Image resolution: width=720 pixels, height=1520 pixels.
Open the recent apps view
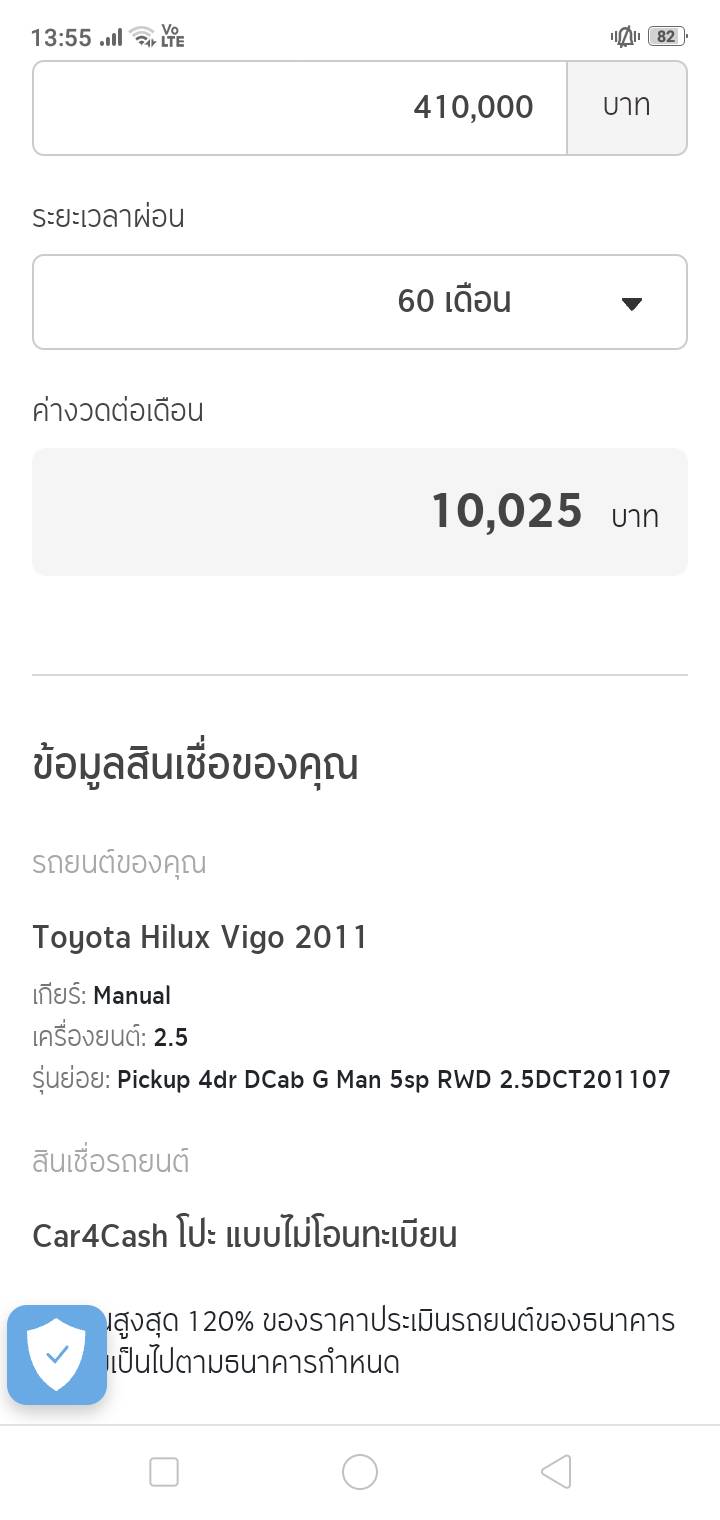[x=164, y=1472]
